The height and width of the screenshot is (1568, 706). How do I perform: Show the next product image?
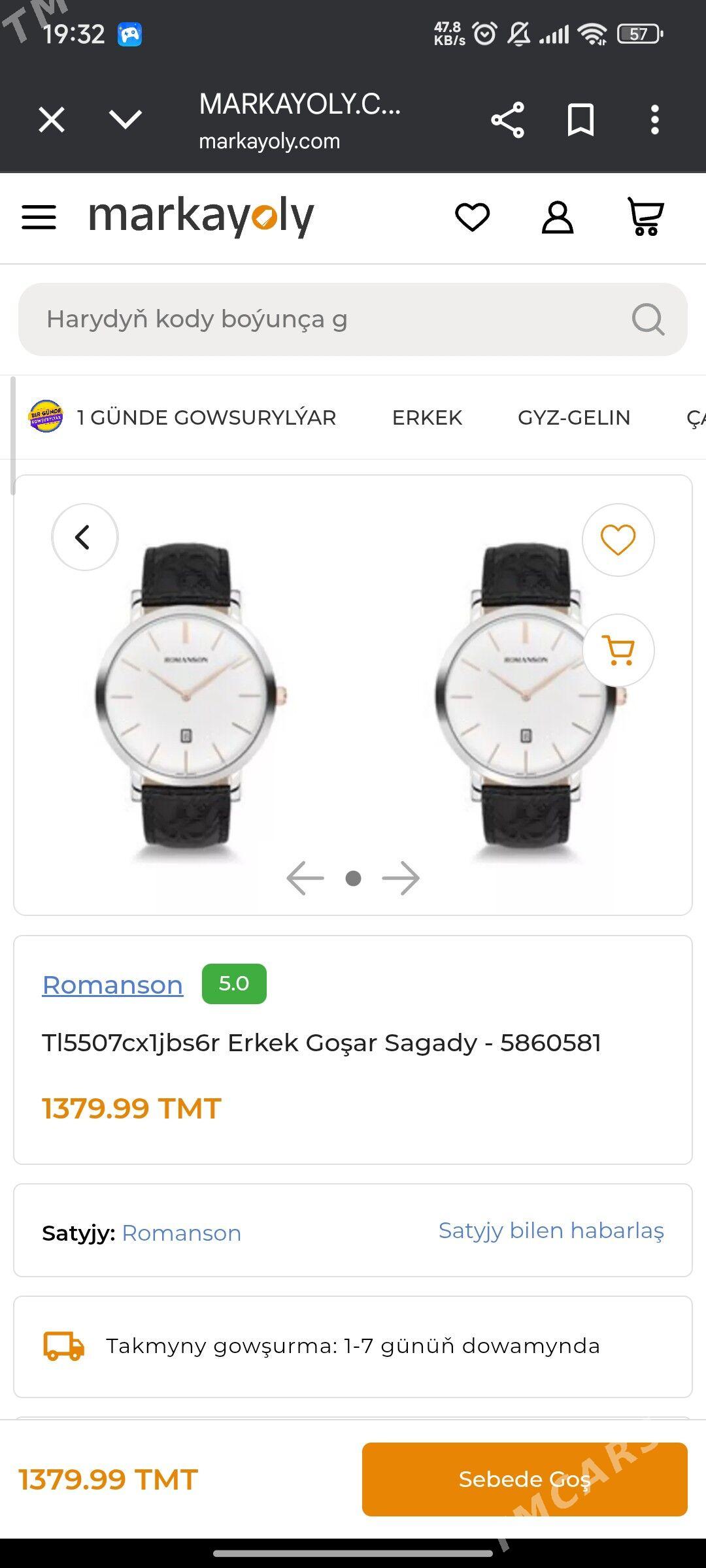pos(401,878)
